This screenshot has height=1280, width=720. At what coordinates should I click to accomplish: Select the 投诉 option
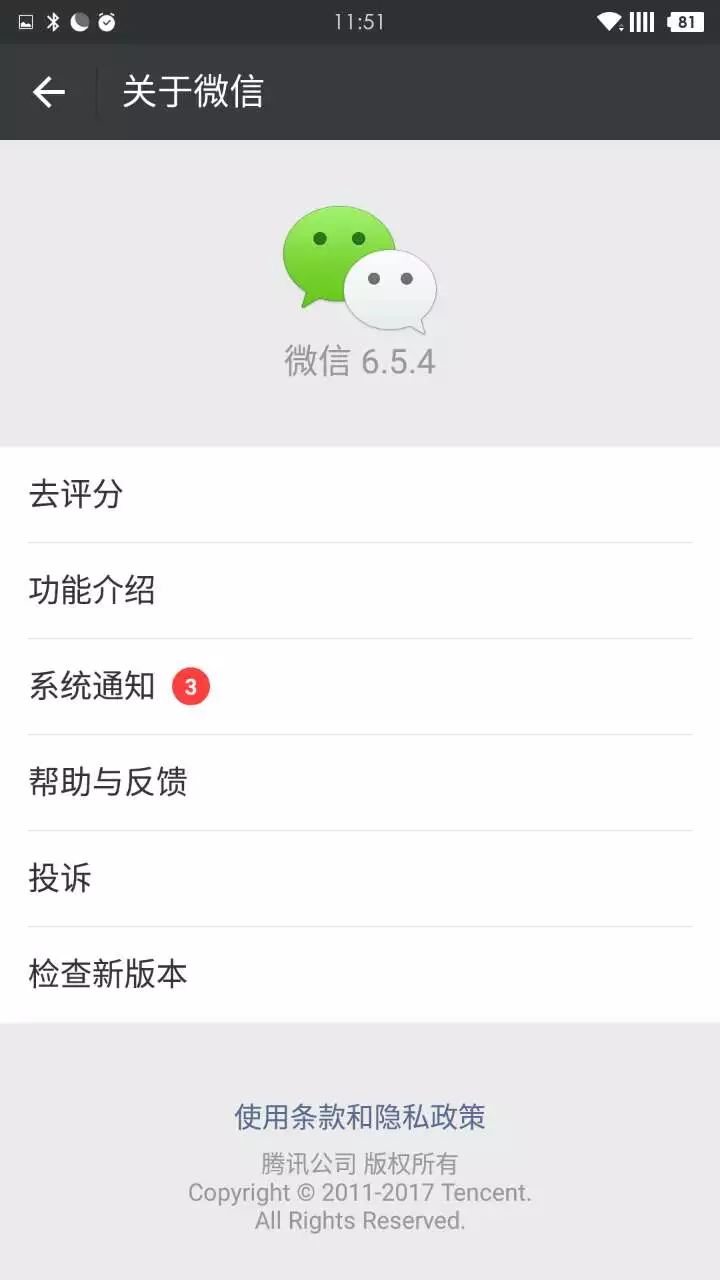coord(360,879)
